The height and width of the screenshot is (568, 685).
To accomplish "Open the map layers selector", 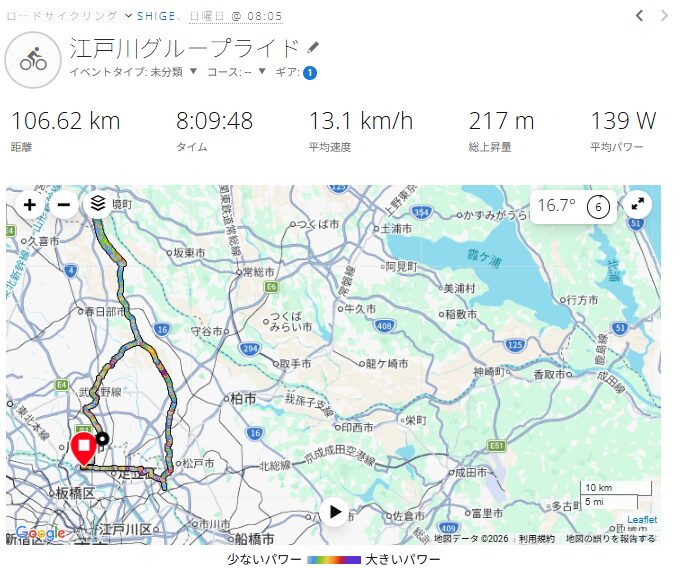I will point(97,204).
